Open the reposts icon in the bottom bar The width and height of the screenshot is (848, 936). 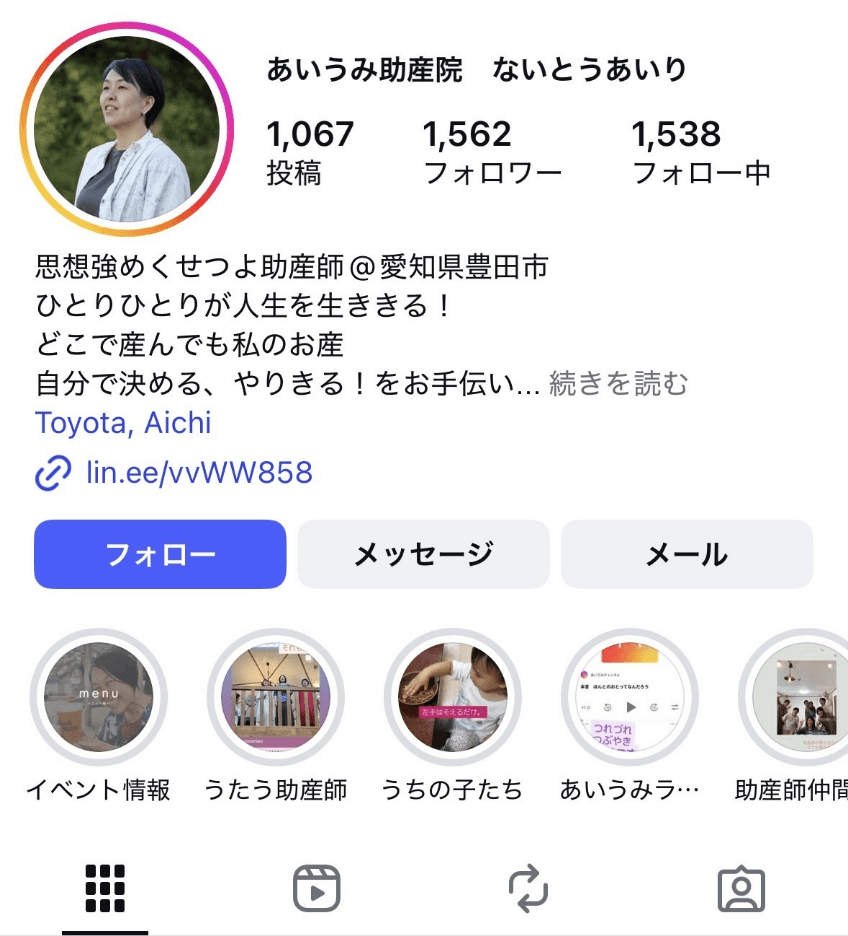(x=528, y=884)
